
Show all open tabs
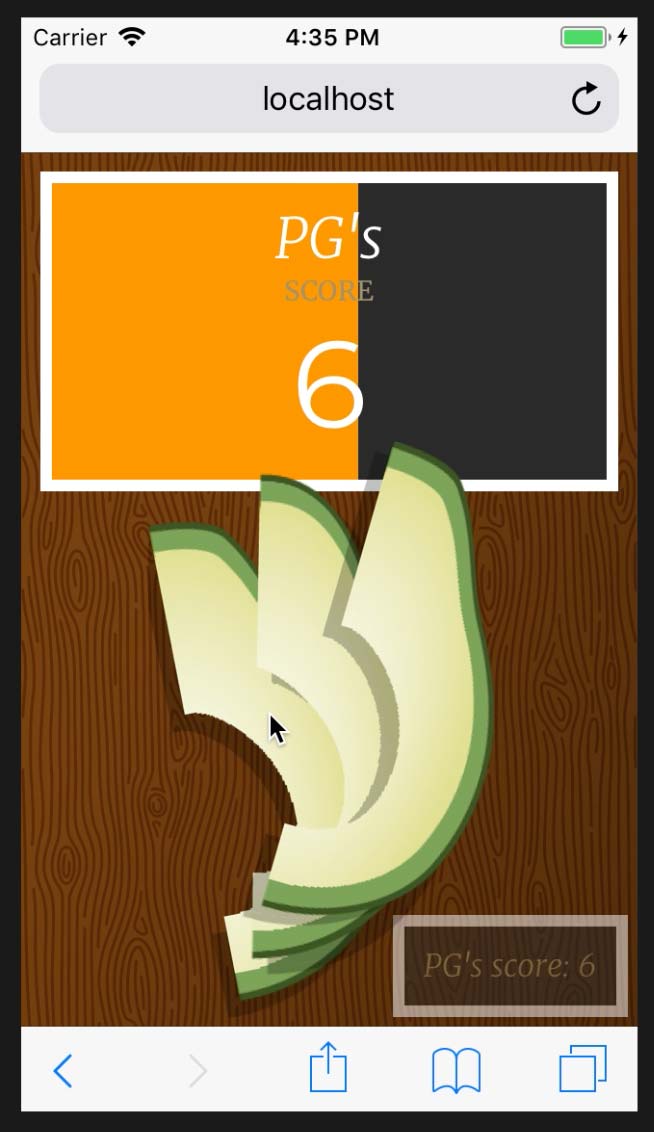pyautogui.click(x=583, y=1070)
